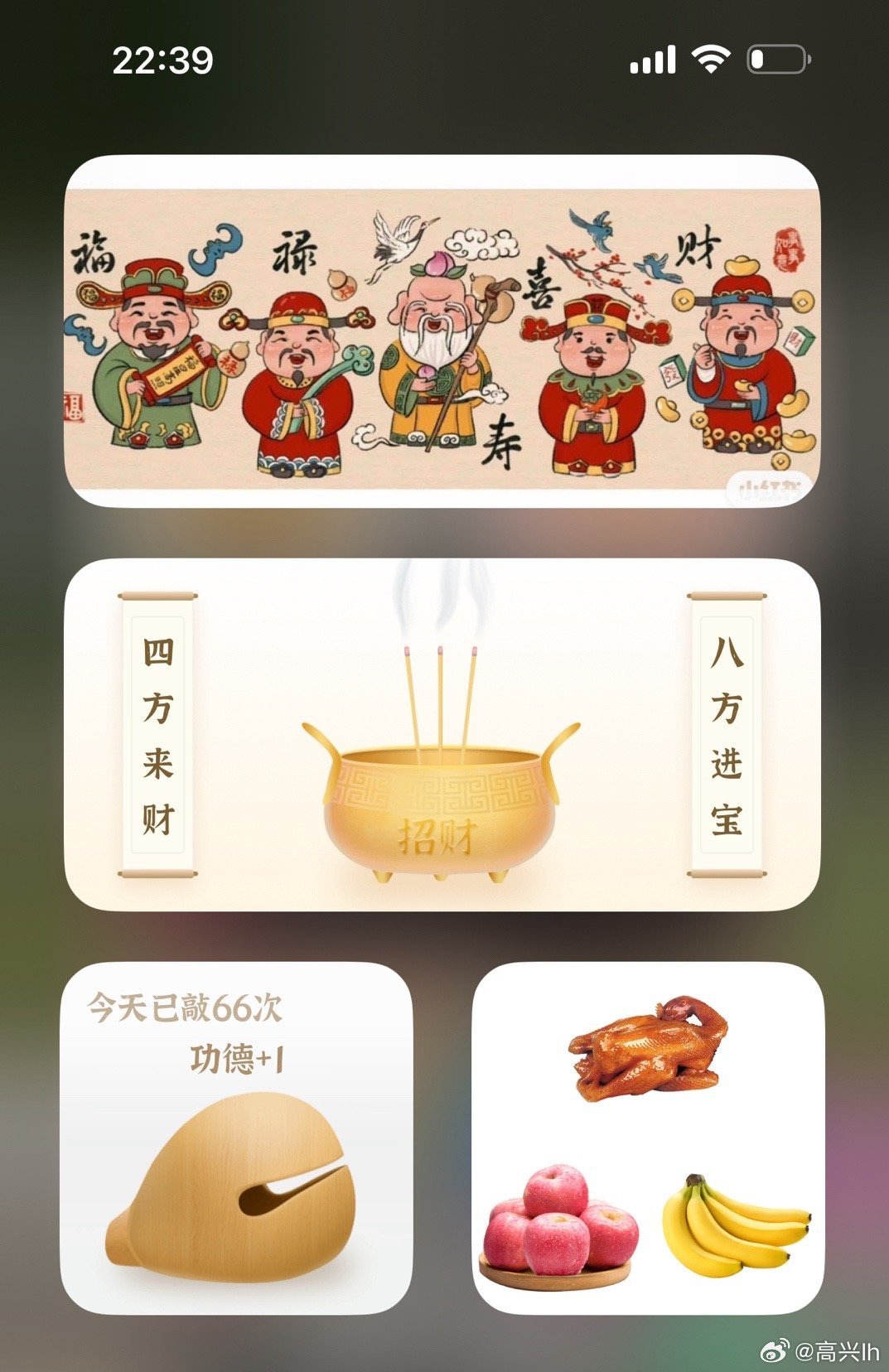Open the chicken and fruit offerings widget

point(648,1138)
